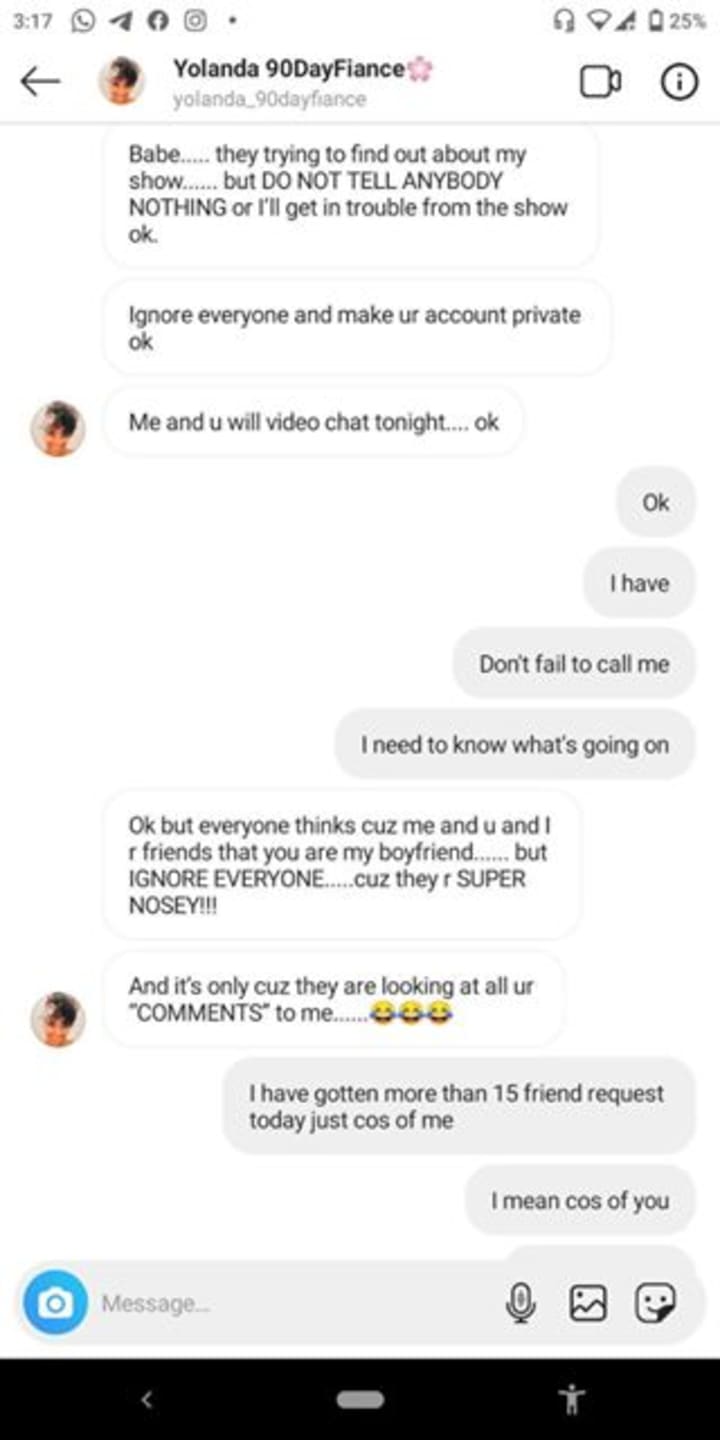Tap the system back button

[147, 1399]
